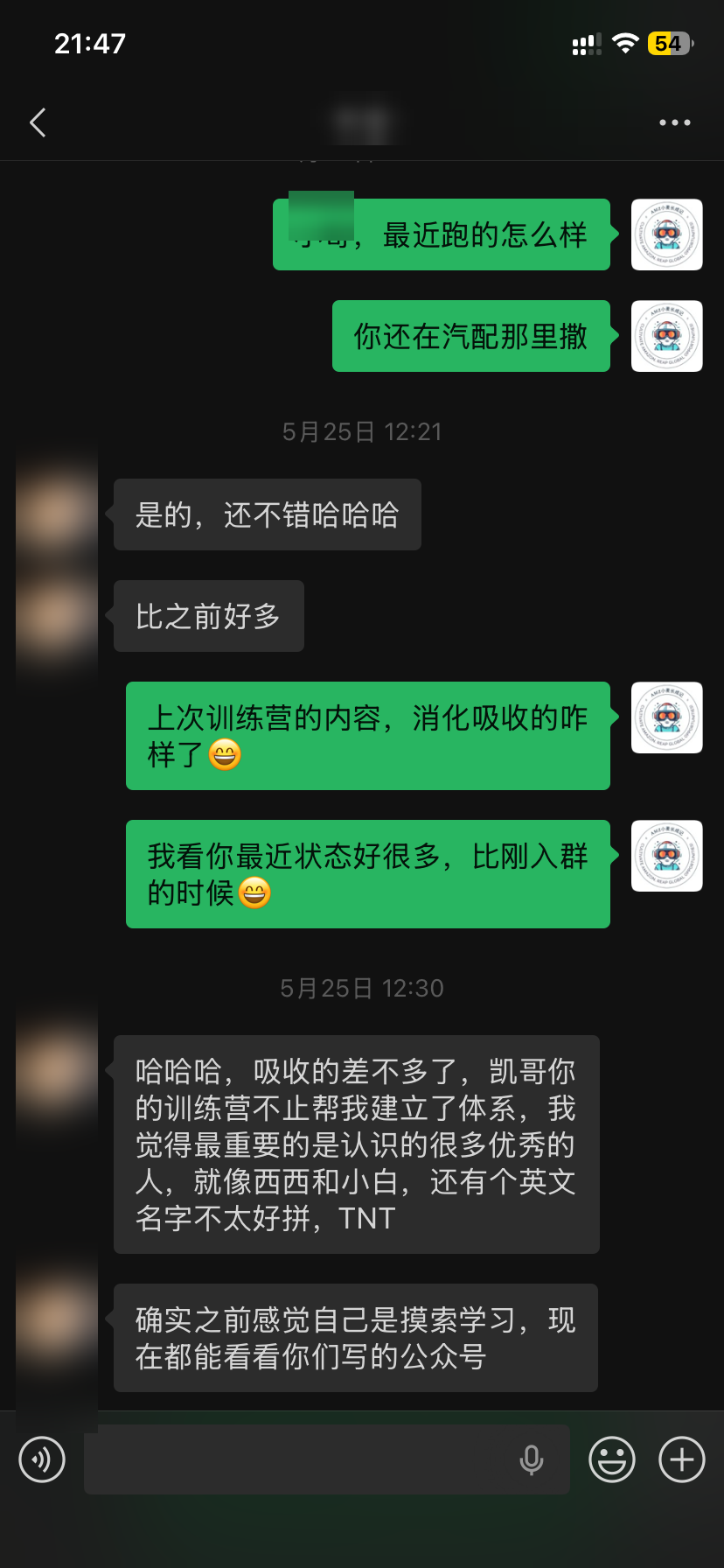724x1568 pixels.
Task: Open the emoji sticker panel
Action: [x=611, y=1459]
